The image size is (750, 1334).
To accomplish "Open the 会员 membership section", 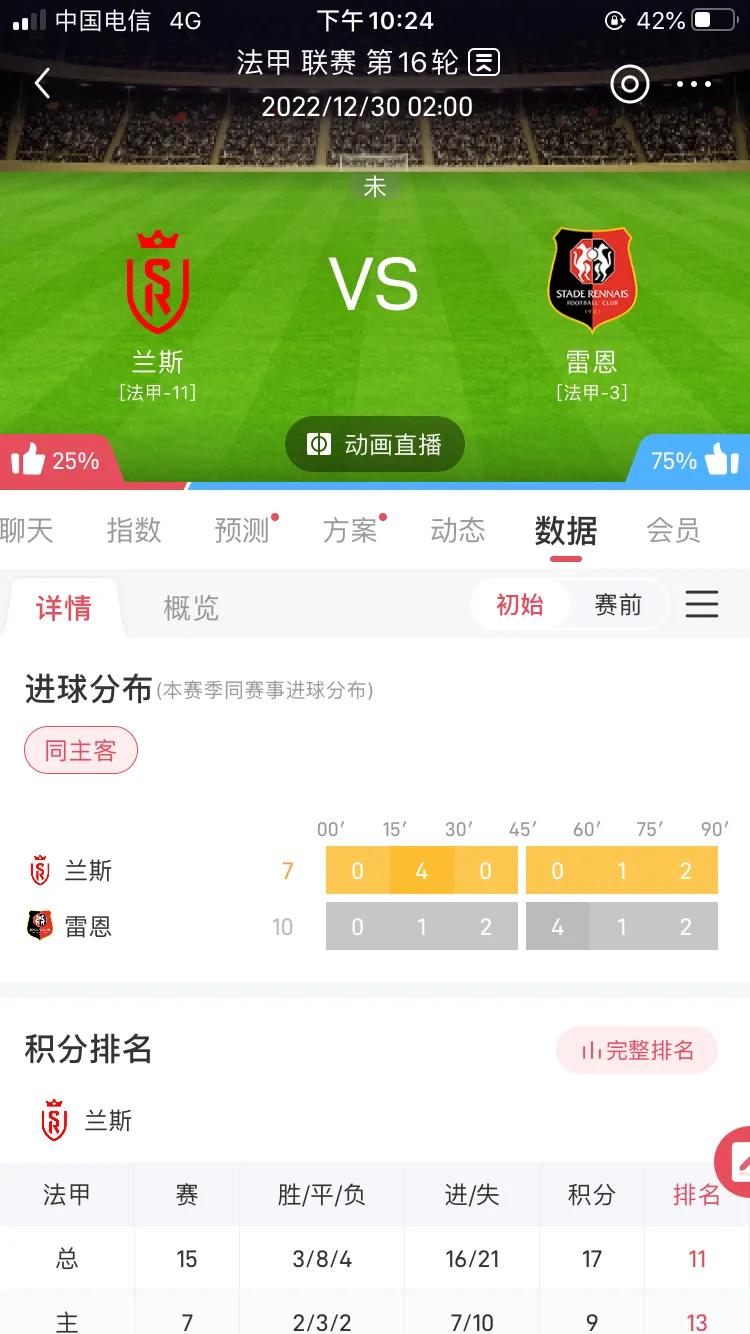I will [674, 531].
